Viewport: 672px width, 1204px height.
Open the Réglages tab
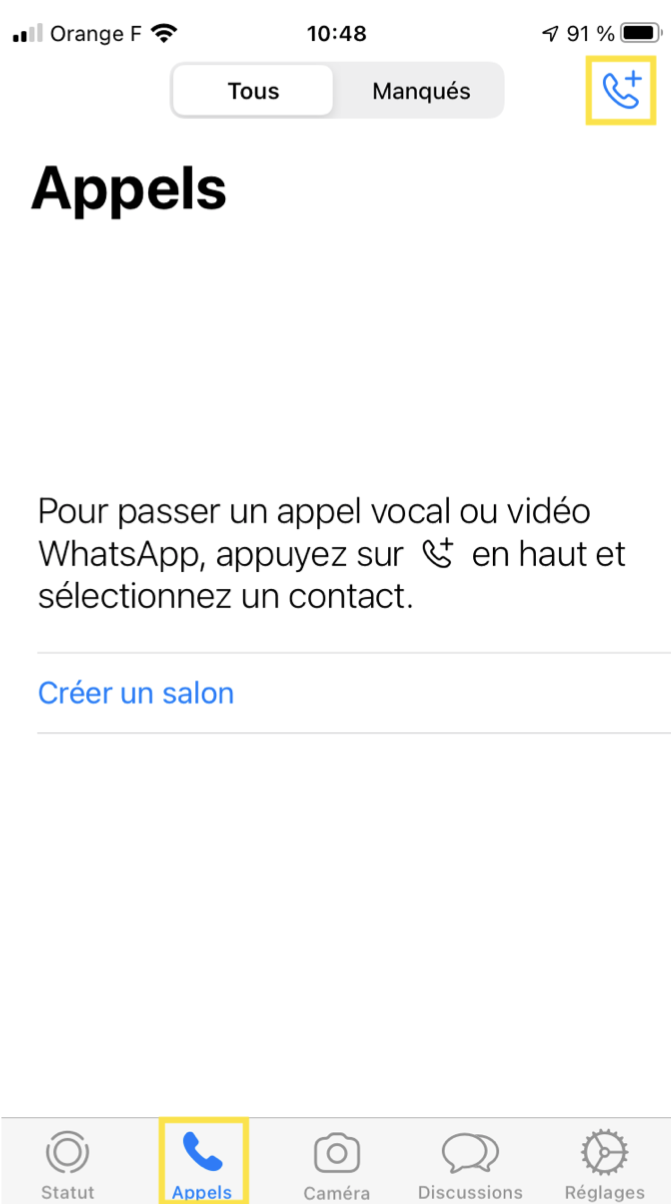(x=604, y=1164)
